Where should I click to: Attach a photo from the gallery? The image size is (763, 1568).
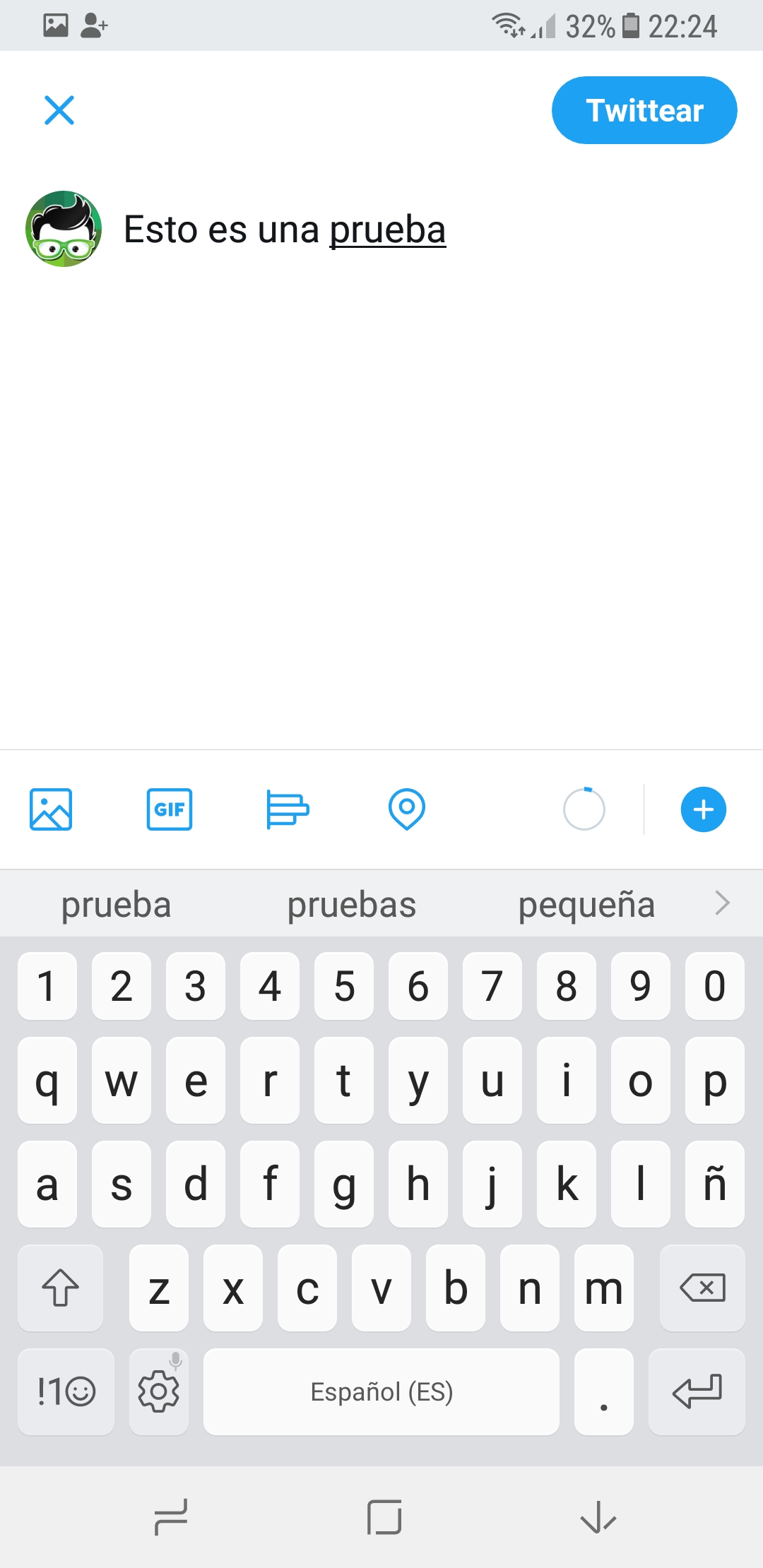pyautogui.click(x=51, y=809)
